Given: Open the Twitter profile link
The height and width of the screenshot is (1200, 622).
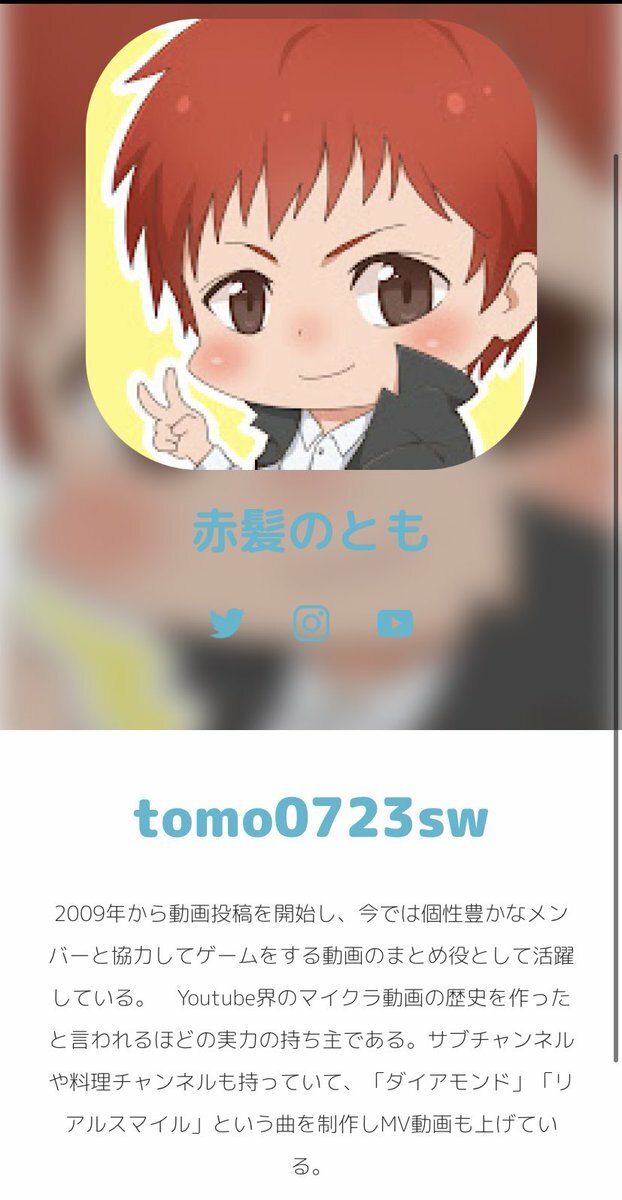Looking at the screenshot, I should (x=227, y=624).
